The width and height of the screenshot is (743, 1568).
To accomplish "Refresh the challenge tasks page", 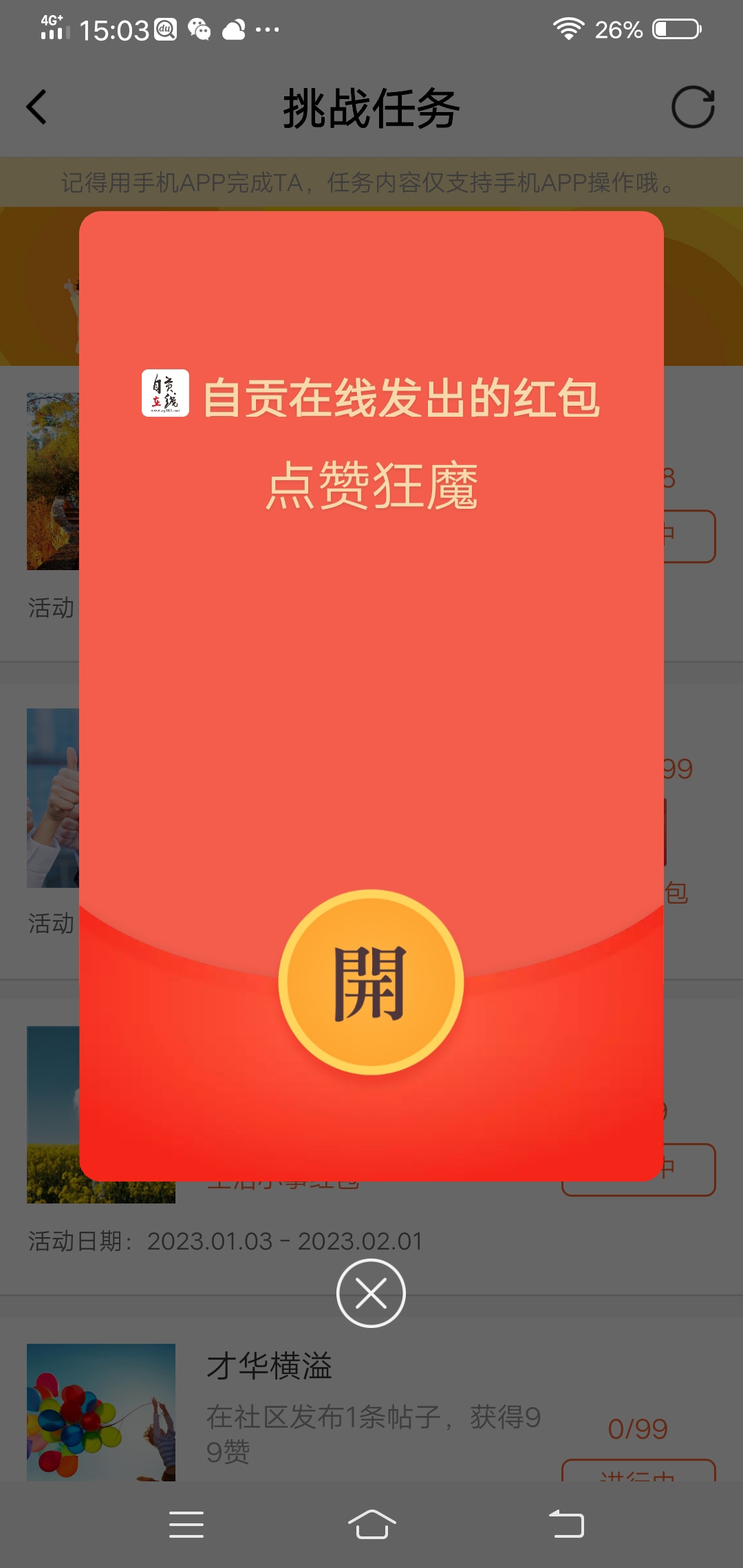I will coord(693,107).
